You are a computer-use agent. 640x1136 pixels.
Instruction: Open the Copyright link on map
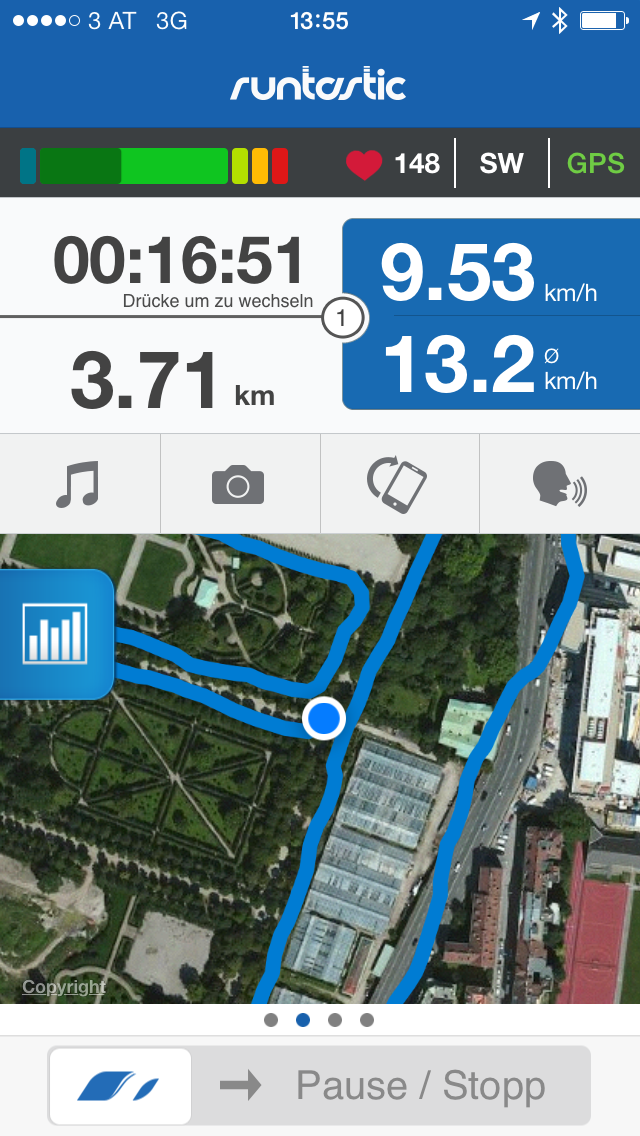pos(64,987)
